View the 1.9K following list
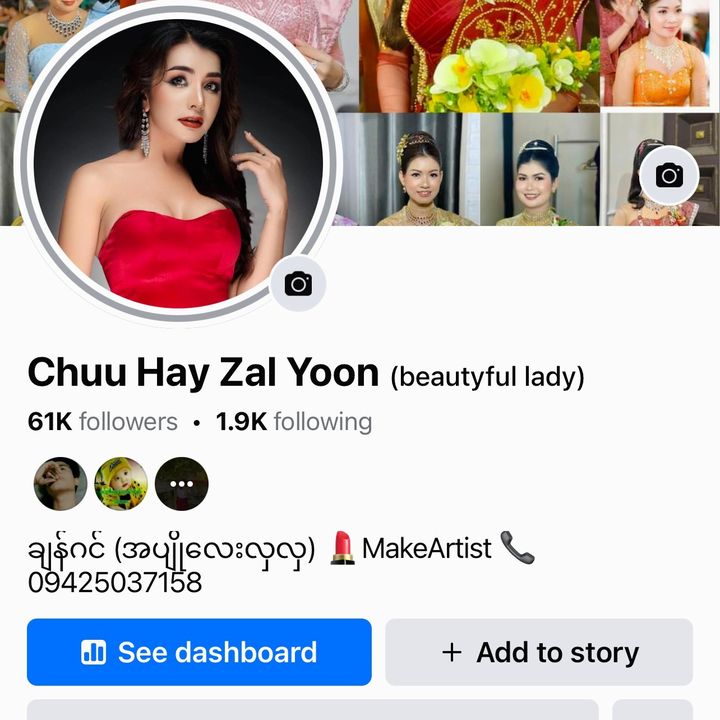720x720 pixels. pyautogui.click(x=294, y=422)
